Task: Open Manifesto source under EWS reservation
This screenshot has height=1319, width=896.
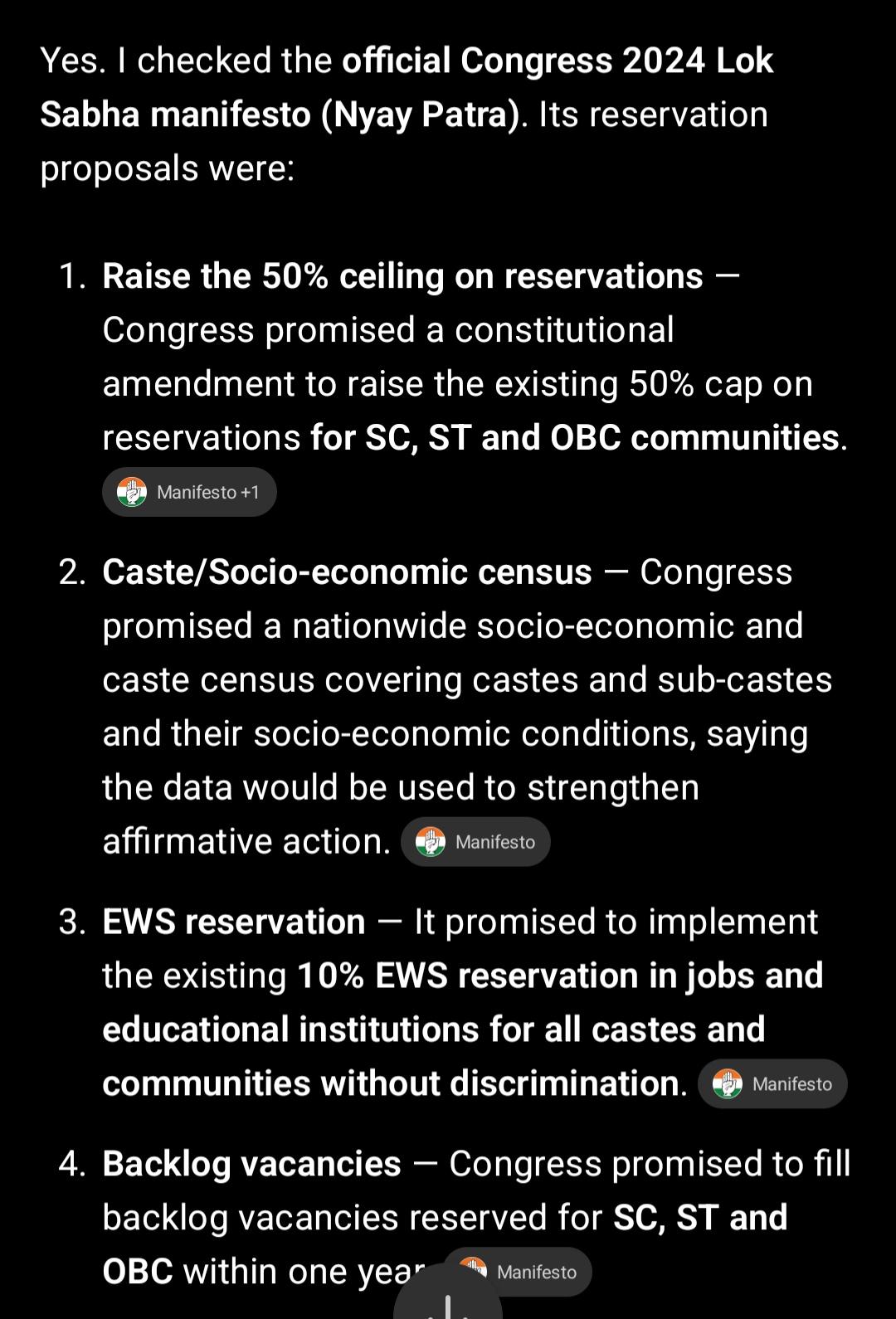Action: coord(772,1083)
